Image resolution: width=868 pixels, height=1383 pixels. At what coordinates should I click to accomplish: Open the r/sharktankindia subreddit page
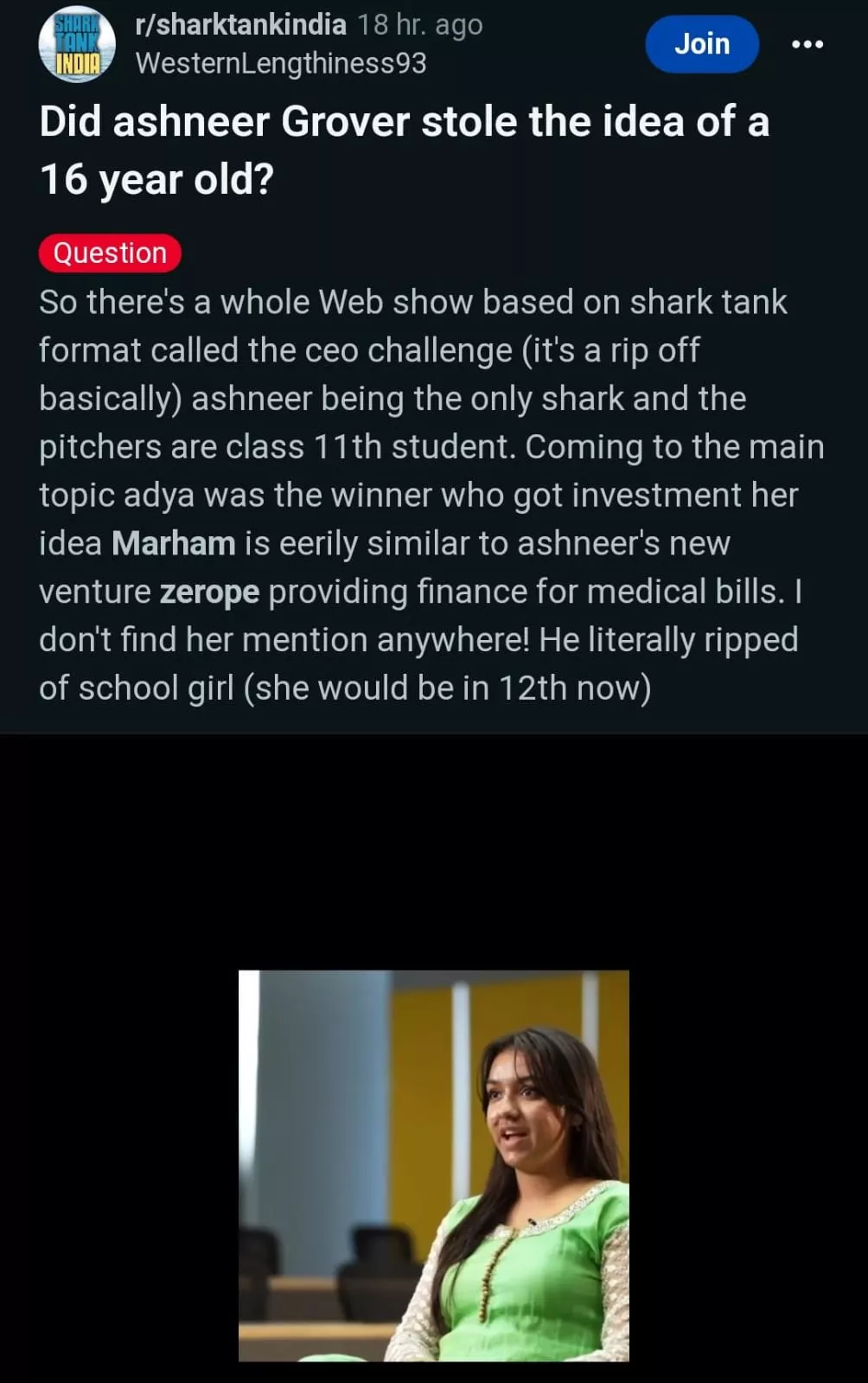click(240, 24)
